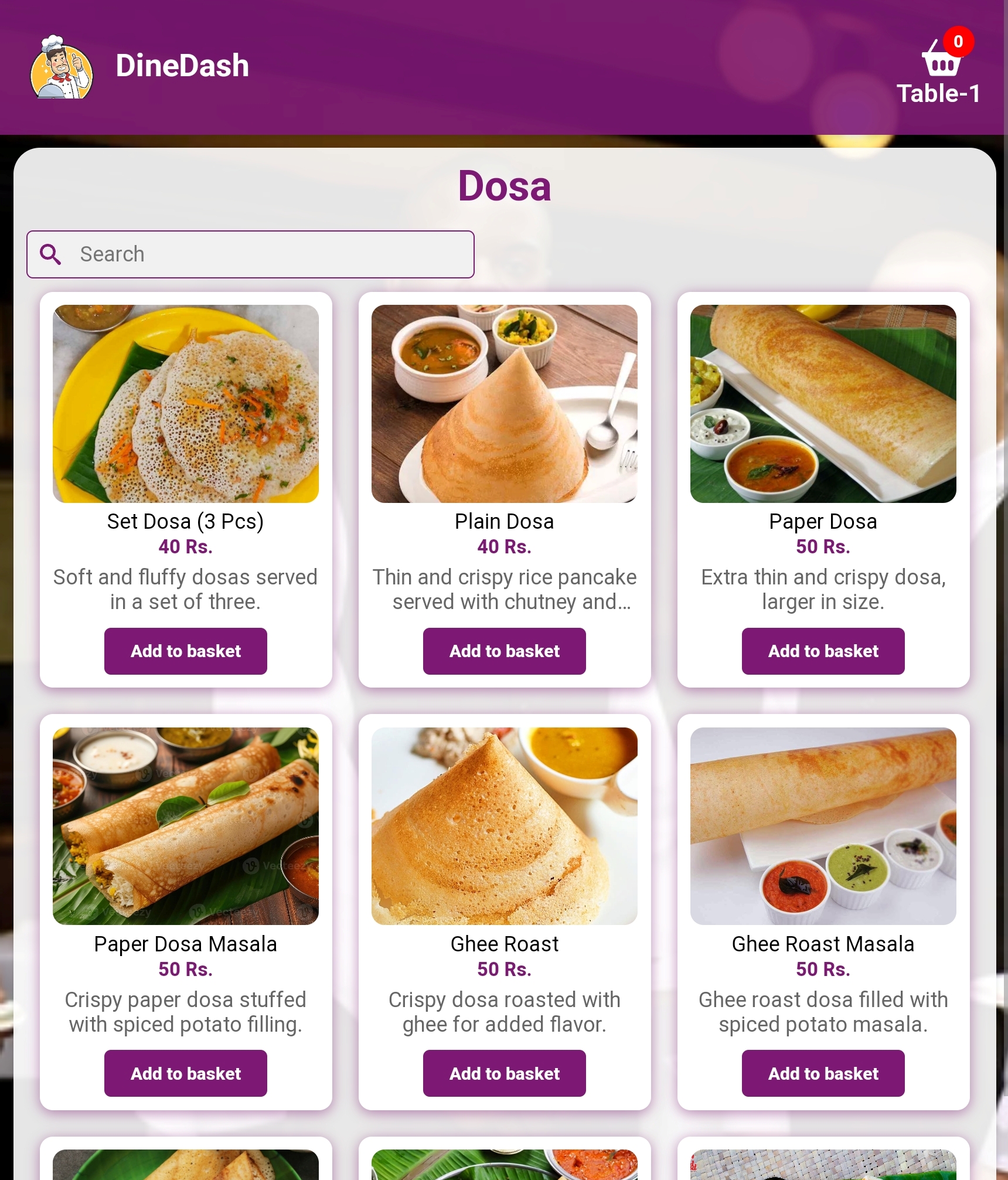The width and height of the screenshot is (1008, 1180).
Task: Add Set Dosa (3 Pcs) to basket
Action: pyautogui.click(x=186, y=651)
